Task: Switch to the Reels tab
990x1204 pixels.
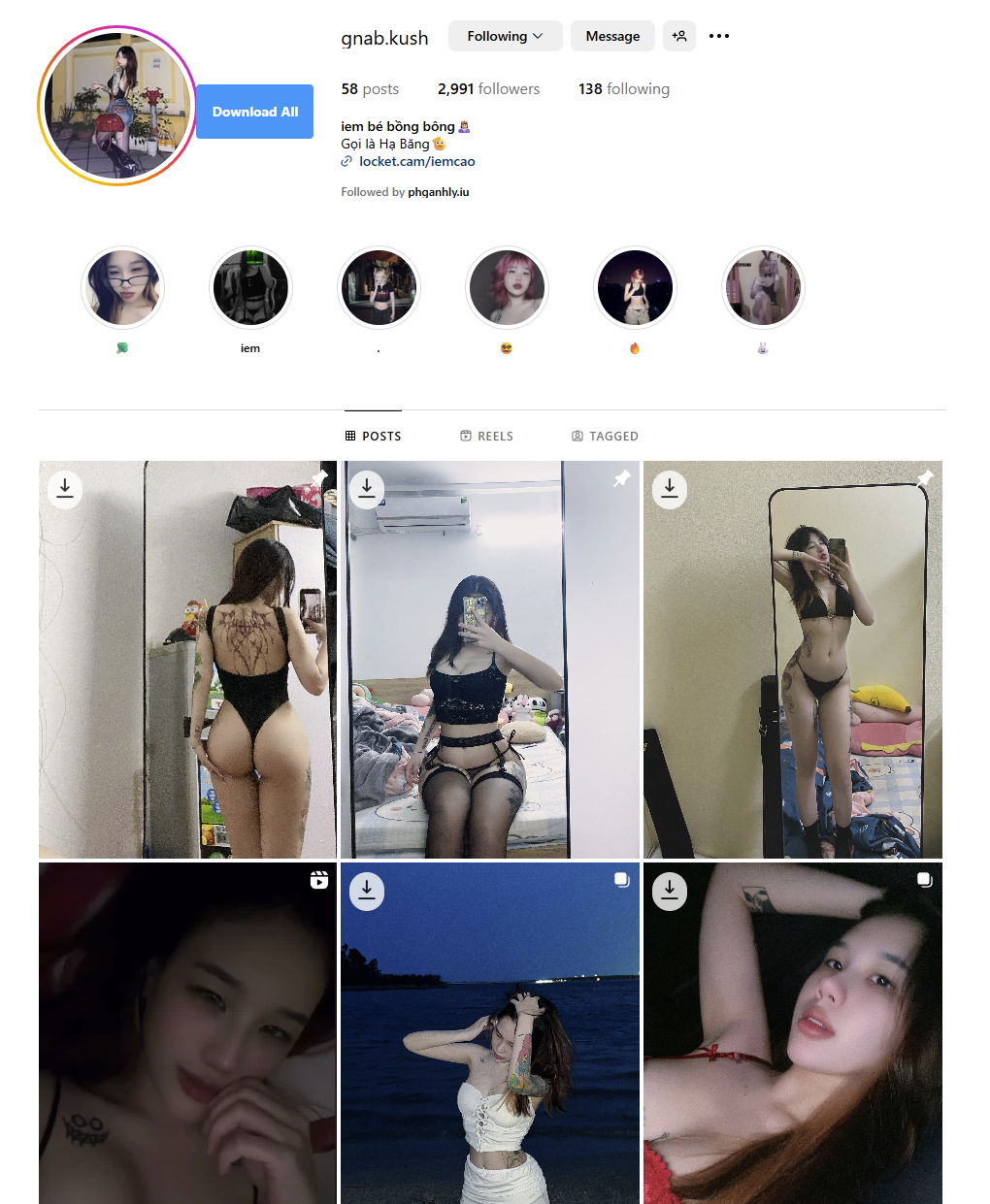Action: point(486,437)
